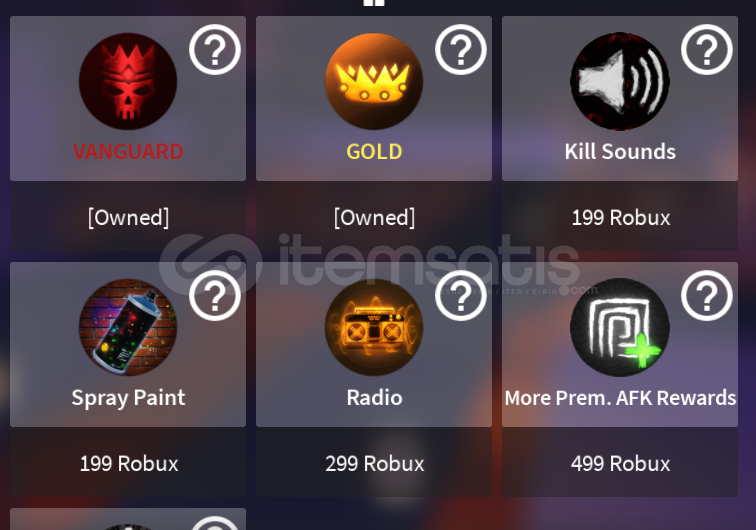Buy Kill Sounds for 199 Robux
The image size is (756, 530).
620,217
